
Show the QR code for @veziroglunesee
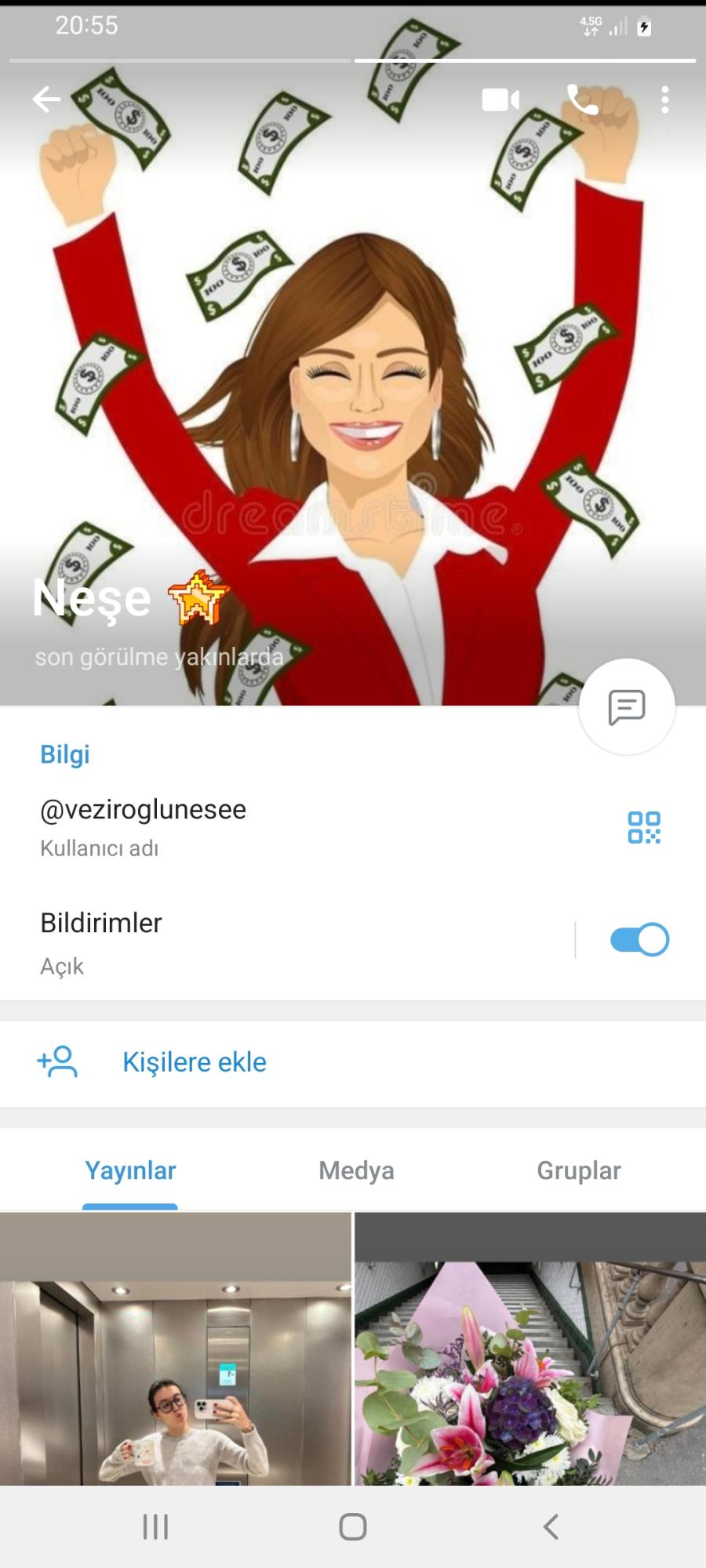coord(642,827)
